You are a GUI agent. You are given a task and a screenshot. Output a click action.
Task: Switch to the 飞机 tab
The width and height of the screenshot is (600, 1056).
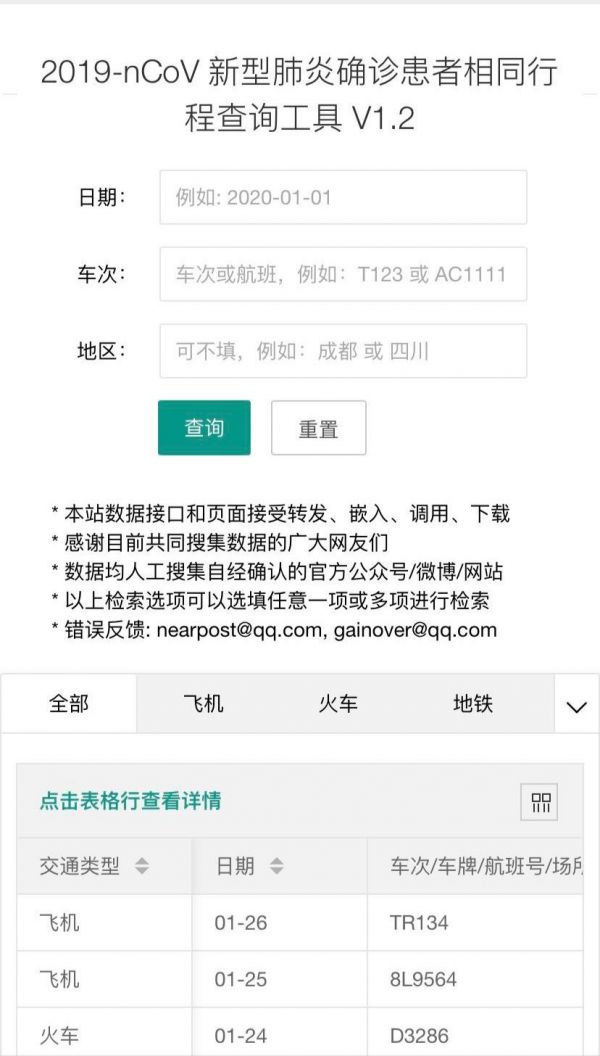pos(204,704)
